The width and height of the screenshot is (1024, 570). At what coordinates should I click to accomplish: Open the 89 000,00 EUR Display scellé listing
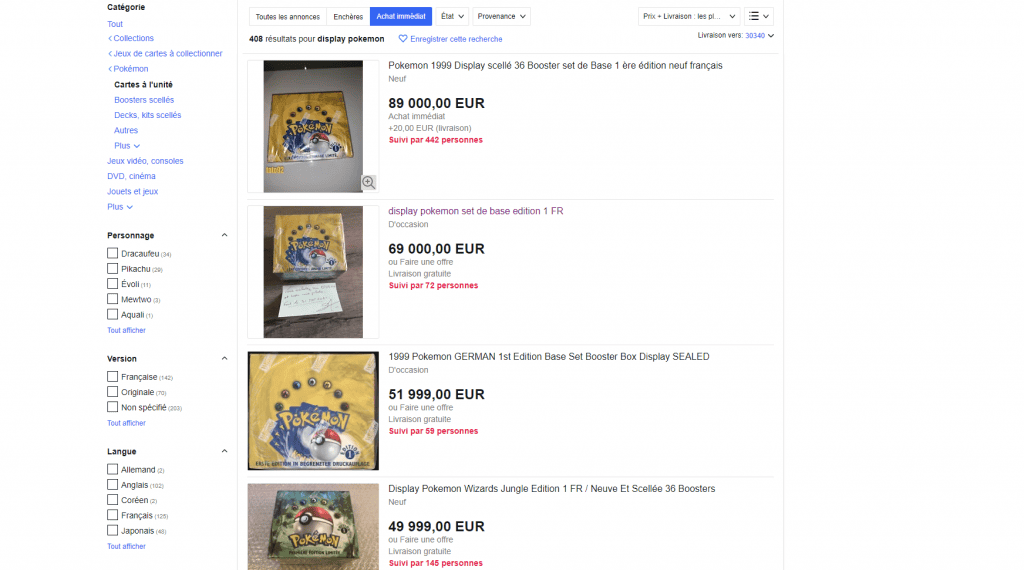555,65
